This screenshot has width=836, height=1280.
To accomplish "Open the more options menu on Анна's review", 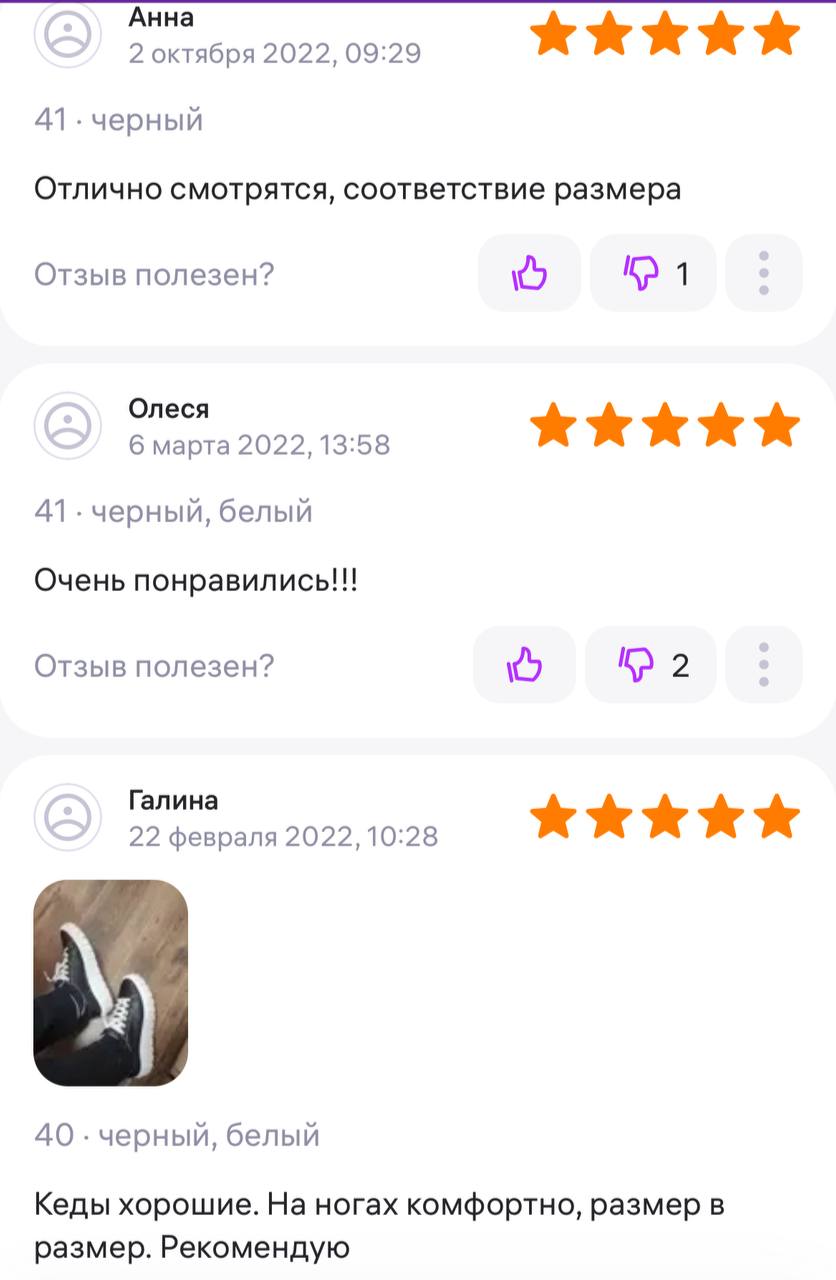I will pyautogui.click(x=763, y=273).
